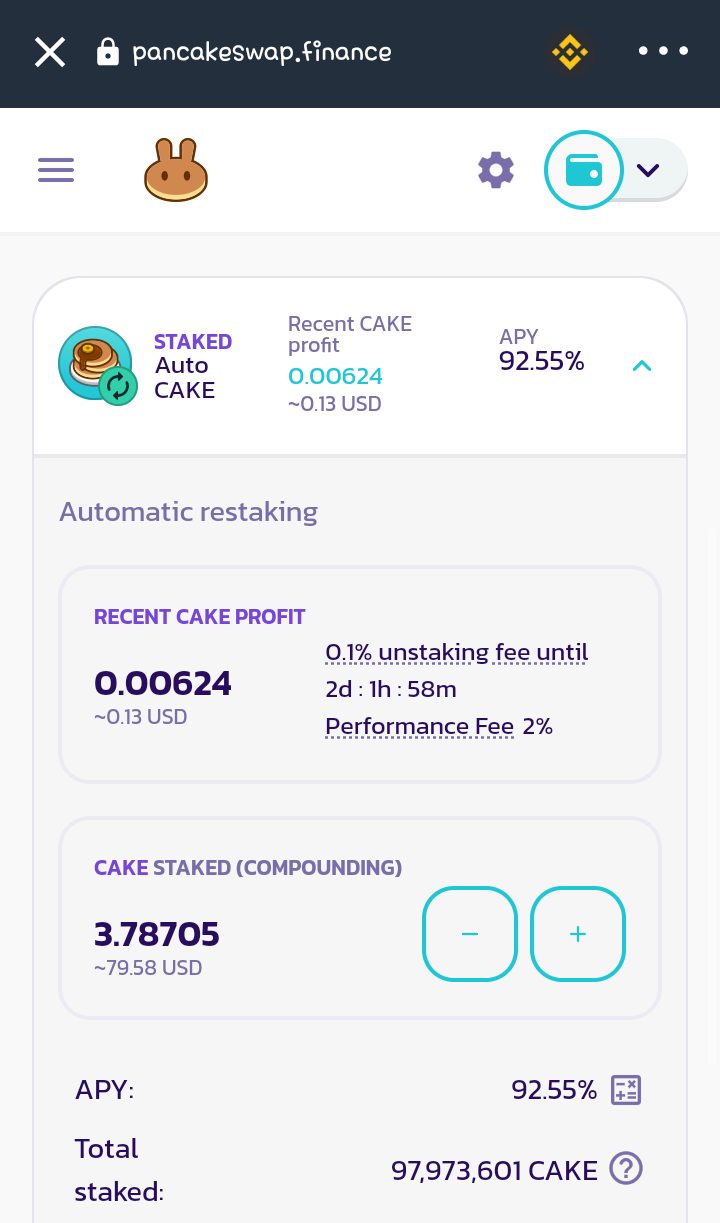Go to PancakeSwap home via bunny logo

(x=176, y=170)
